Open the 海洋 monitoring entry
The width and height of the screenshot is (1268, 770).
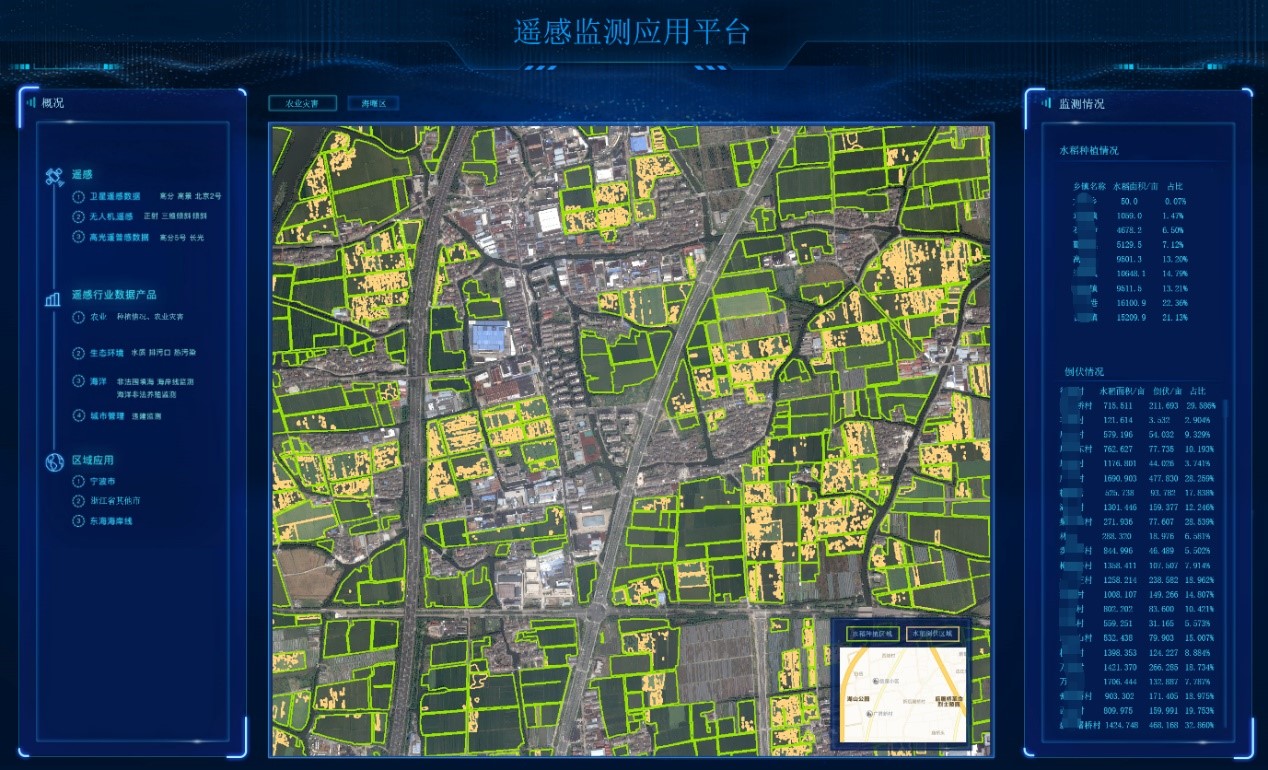[98, 381]
